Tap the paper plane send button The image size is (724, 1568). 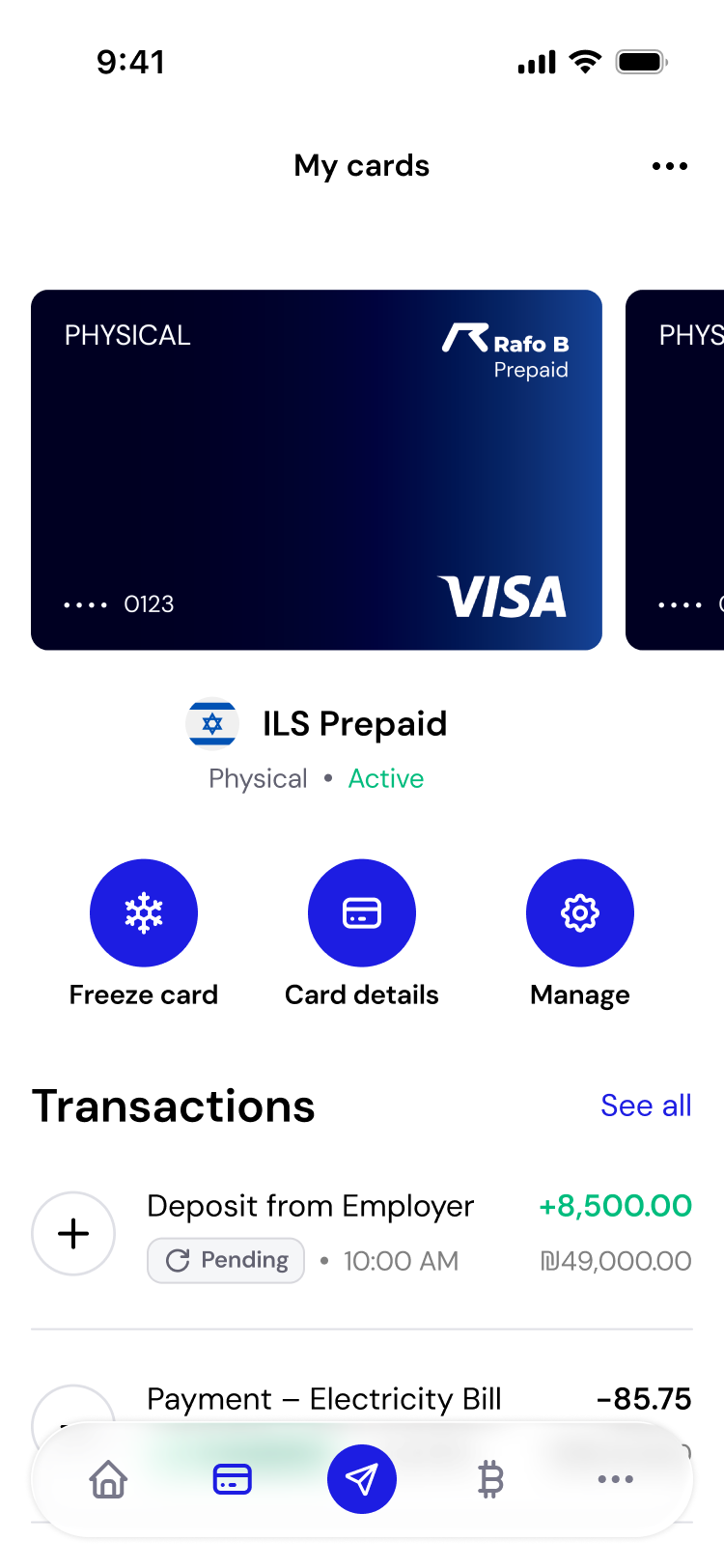(x=362, y=1479)
